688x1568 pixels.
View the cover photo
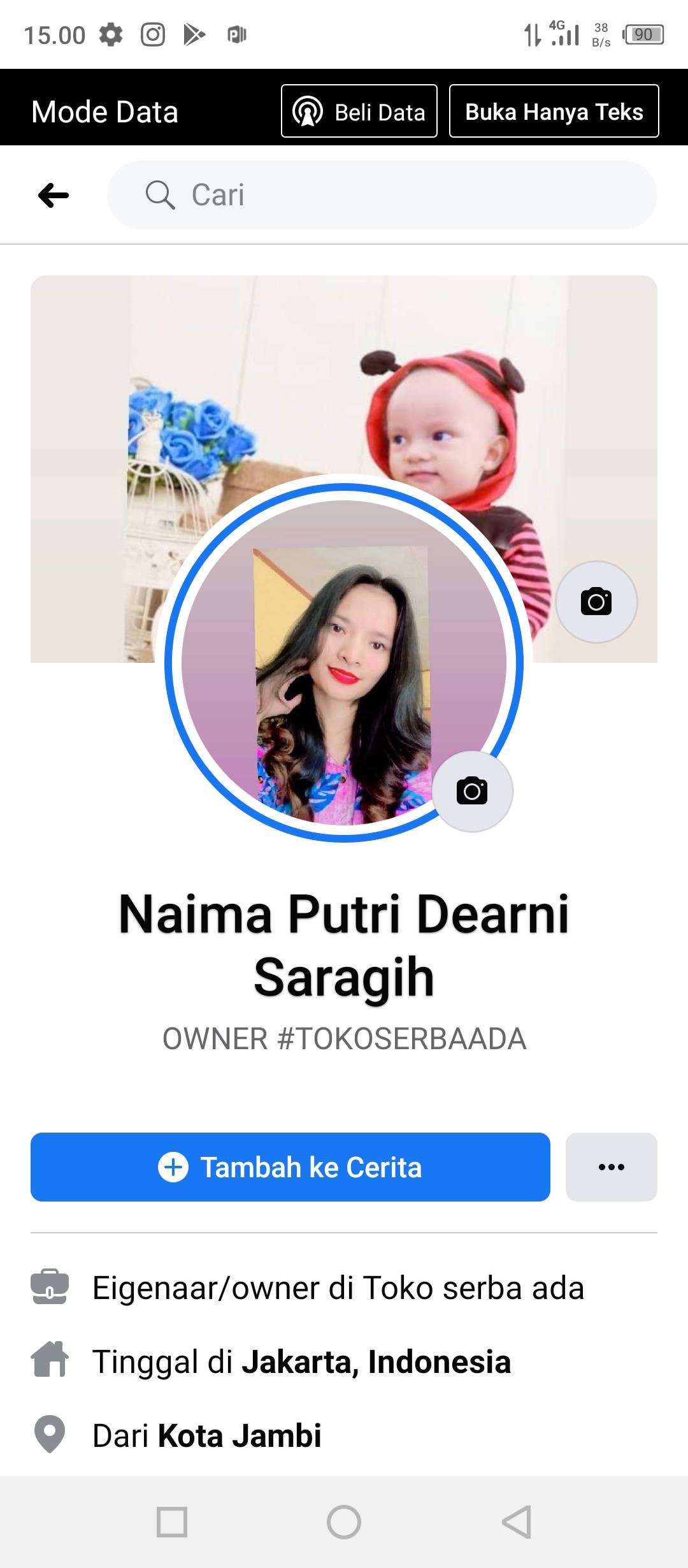[x=344, y=382]
